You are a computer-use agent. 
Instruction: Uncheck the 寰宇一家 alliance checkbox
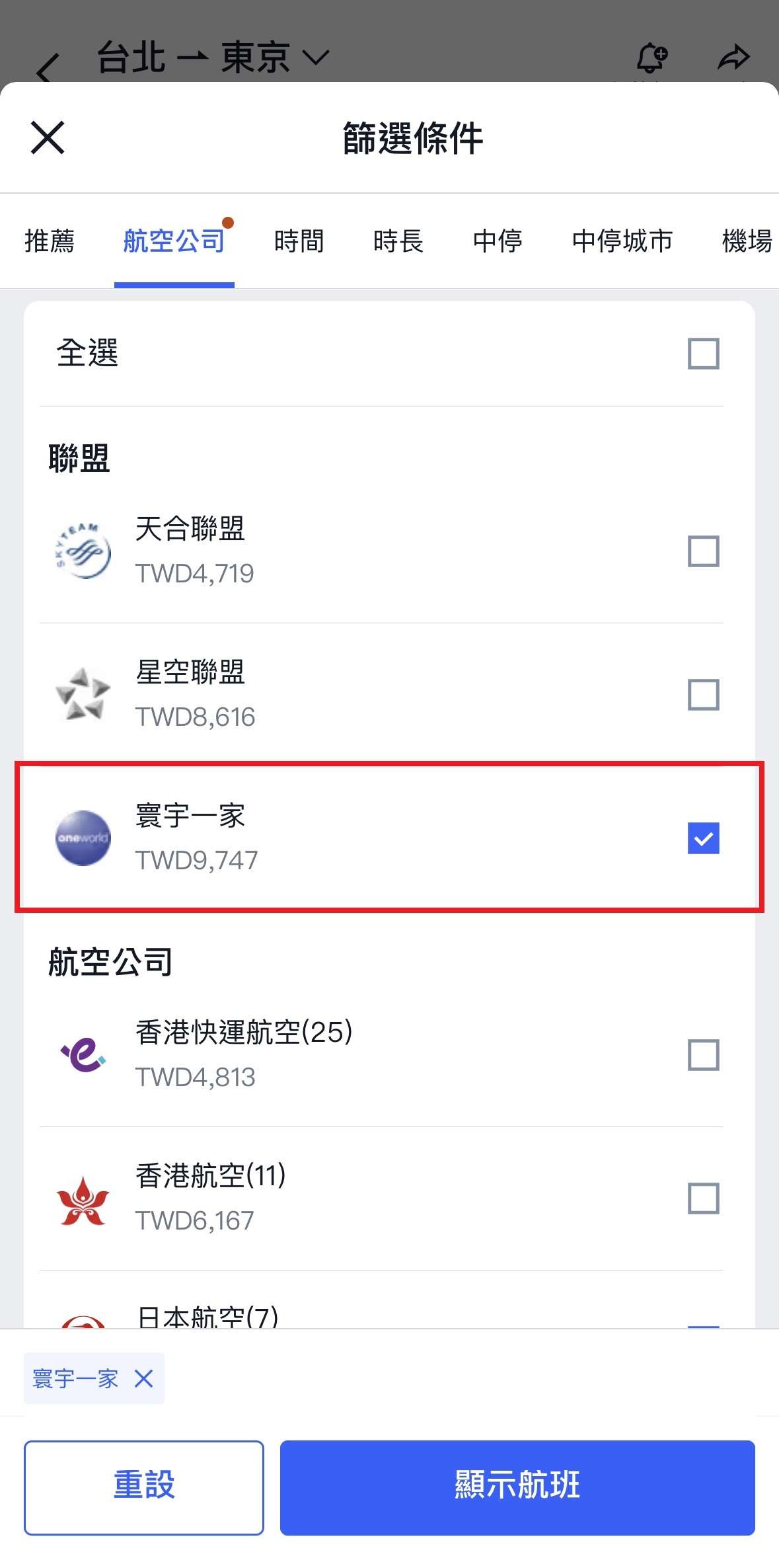coord(703,838)
